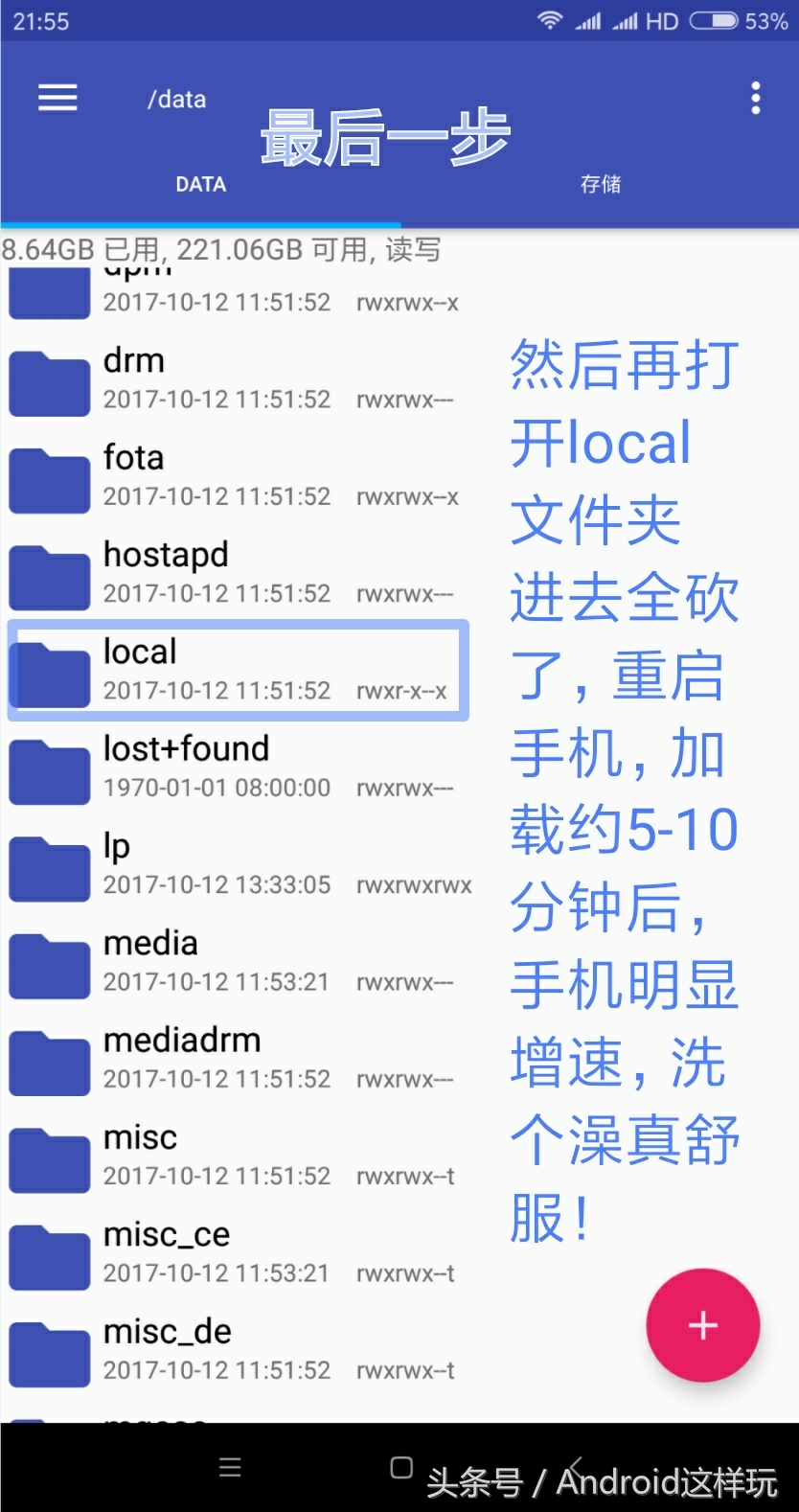
Task: Open the mediadrm folder icon
Action: point(48,1061)
